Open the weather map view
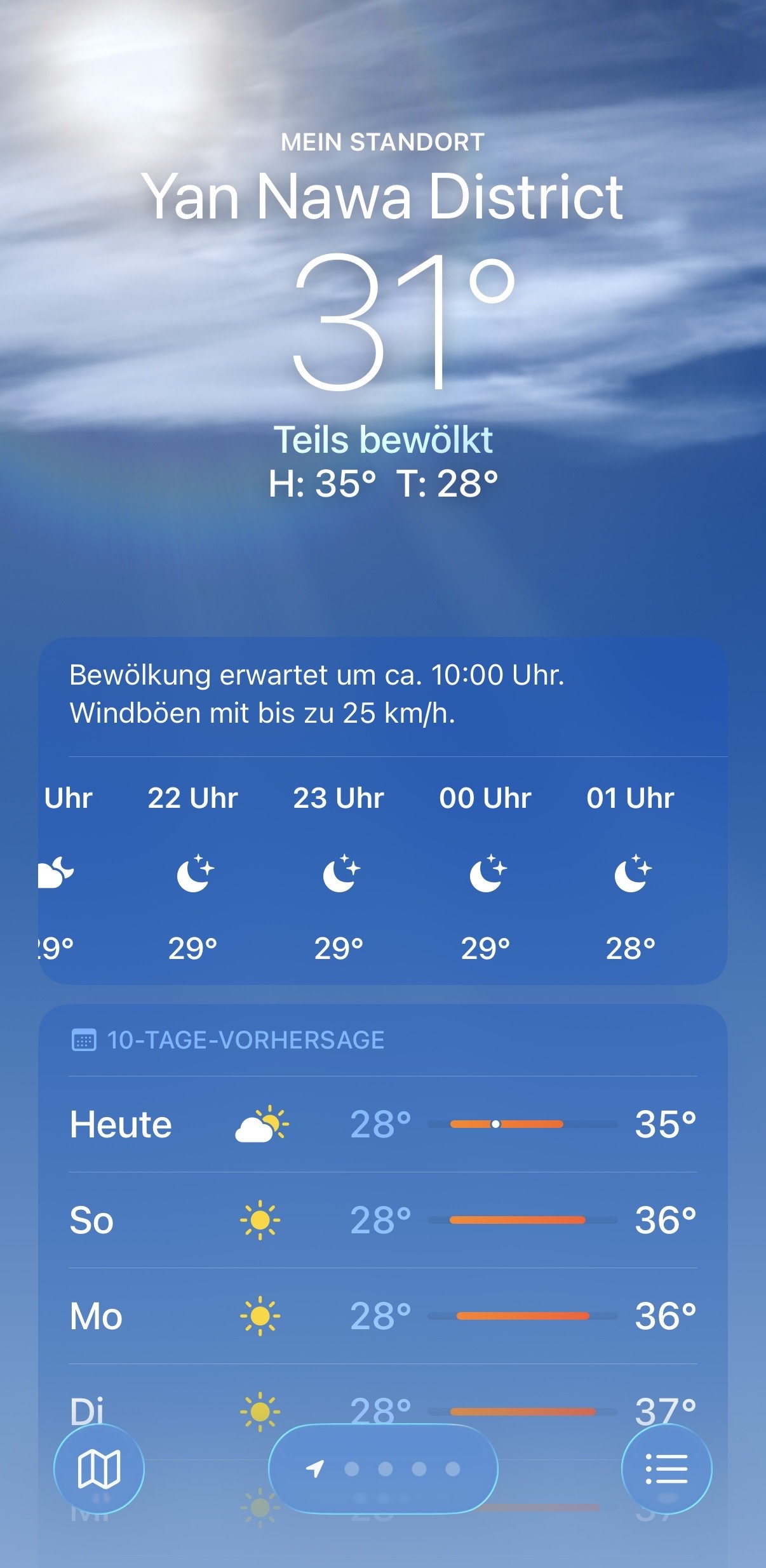This screenshot has width=766, height=1568. 98,1469
